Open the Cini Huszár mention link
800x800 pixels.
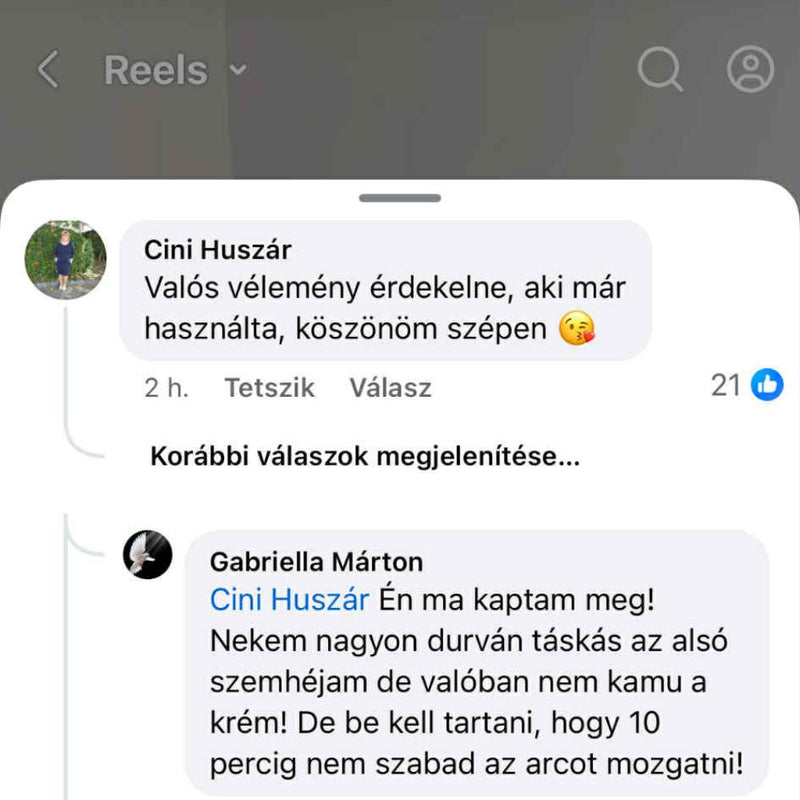pos(290,600)
